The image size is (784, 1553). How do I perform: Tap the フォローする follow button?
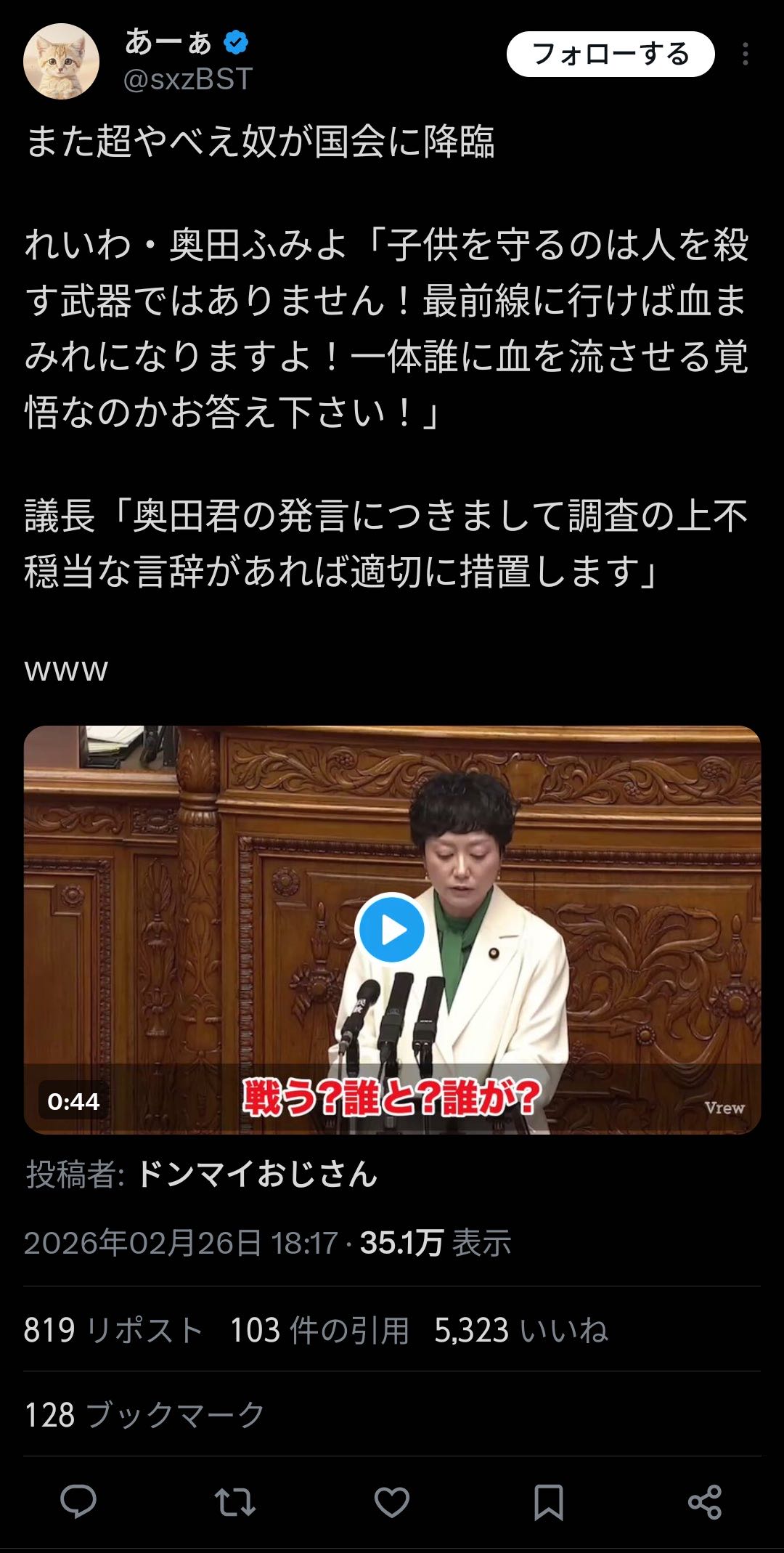(610, 54)
